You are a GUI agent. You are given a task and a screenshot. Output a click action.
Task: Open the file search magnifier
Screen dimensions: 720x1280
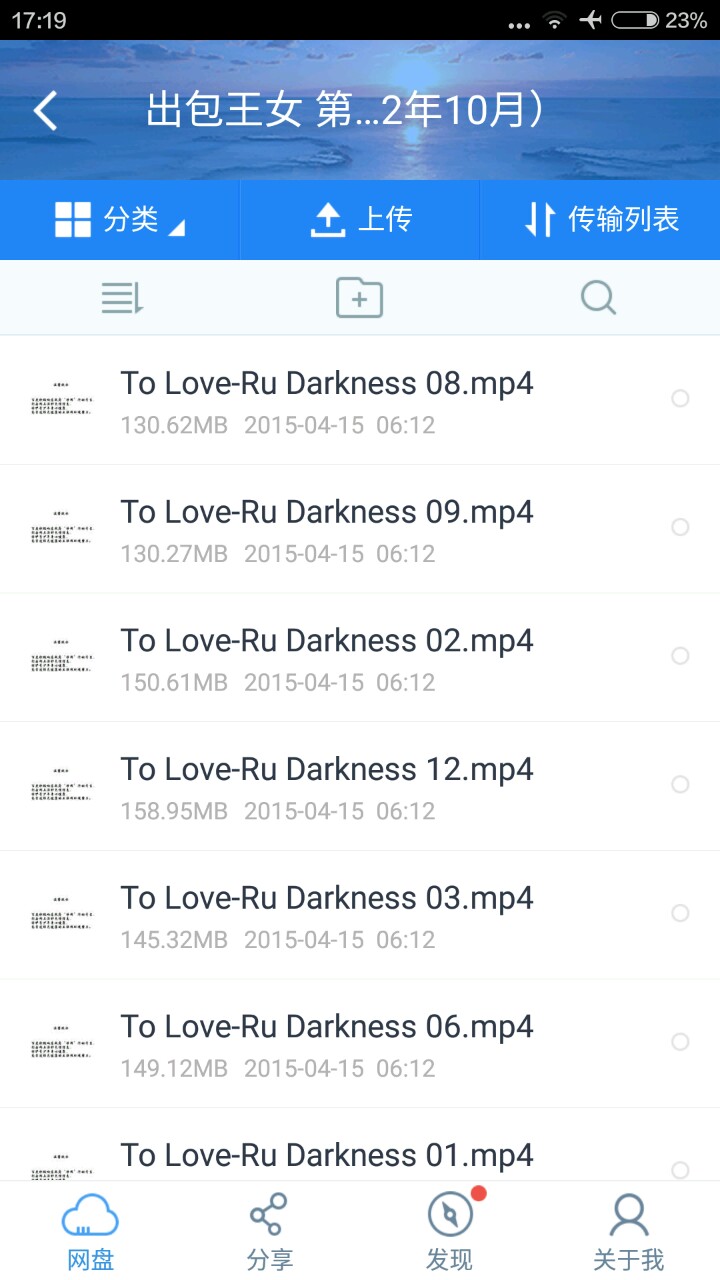tap(598, 298)
